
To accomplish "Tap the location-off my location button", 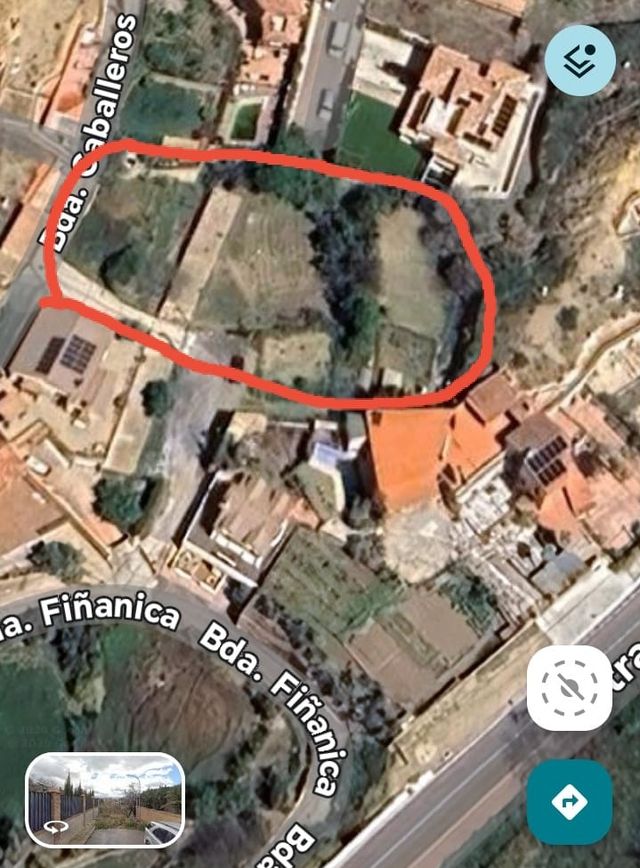I will pyautogui.click(x=569, y=688).
